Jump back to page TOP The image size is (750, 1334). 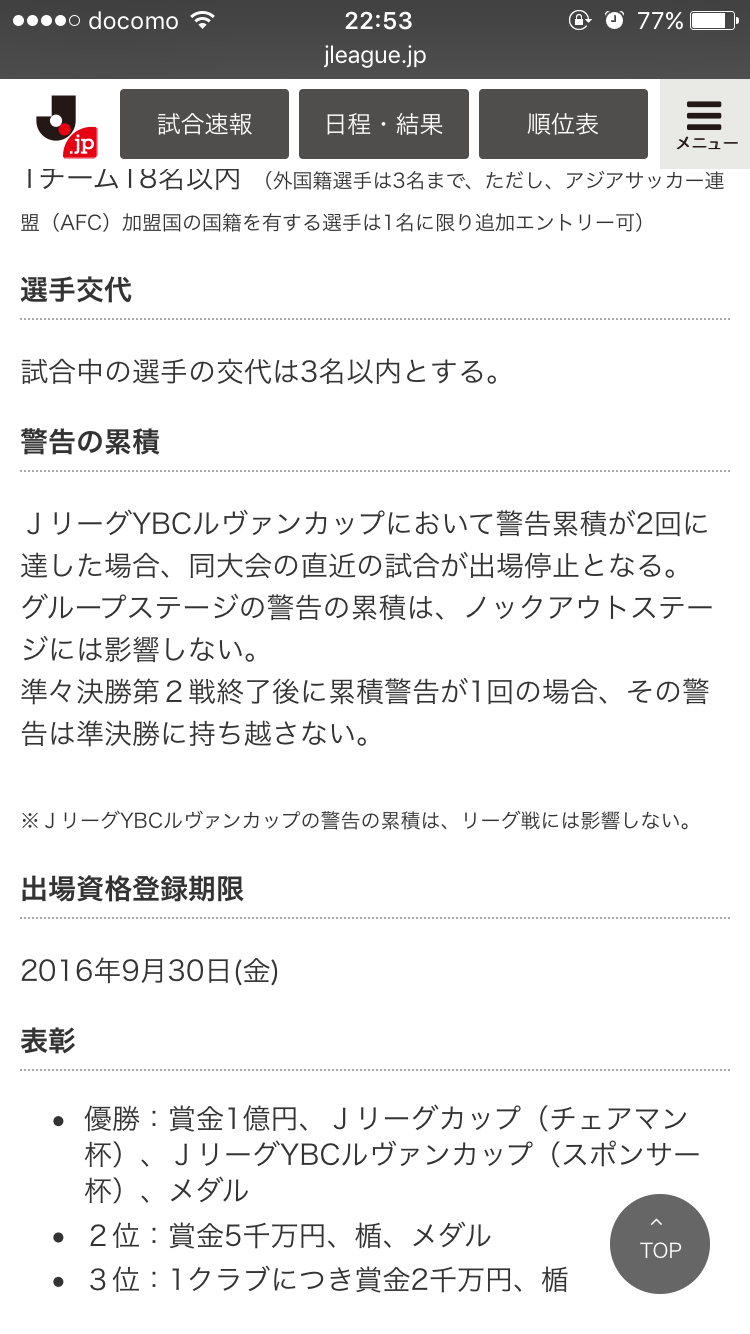pyautogui.click(x=660, y=1244)
